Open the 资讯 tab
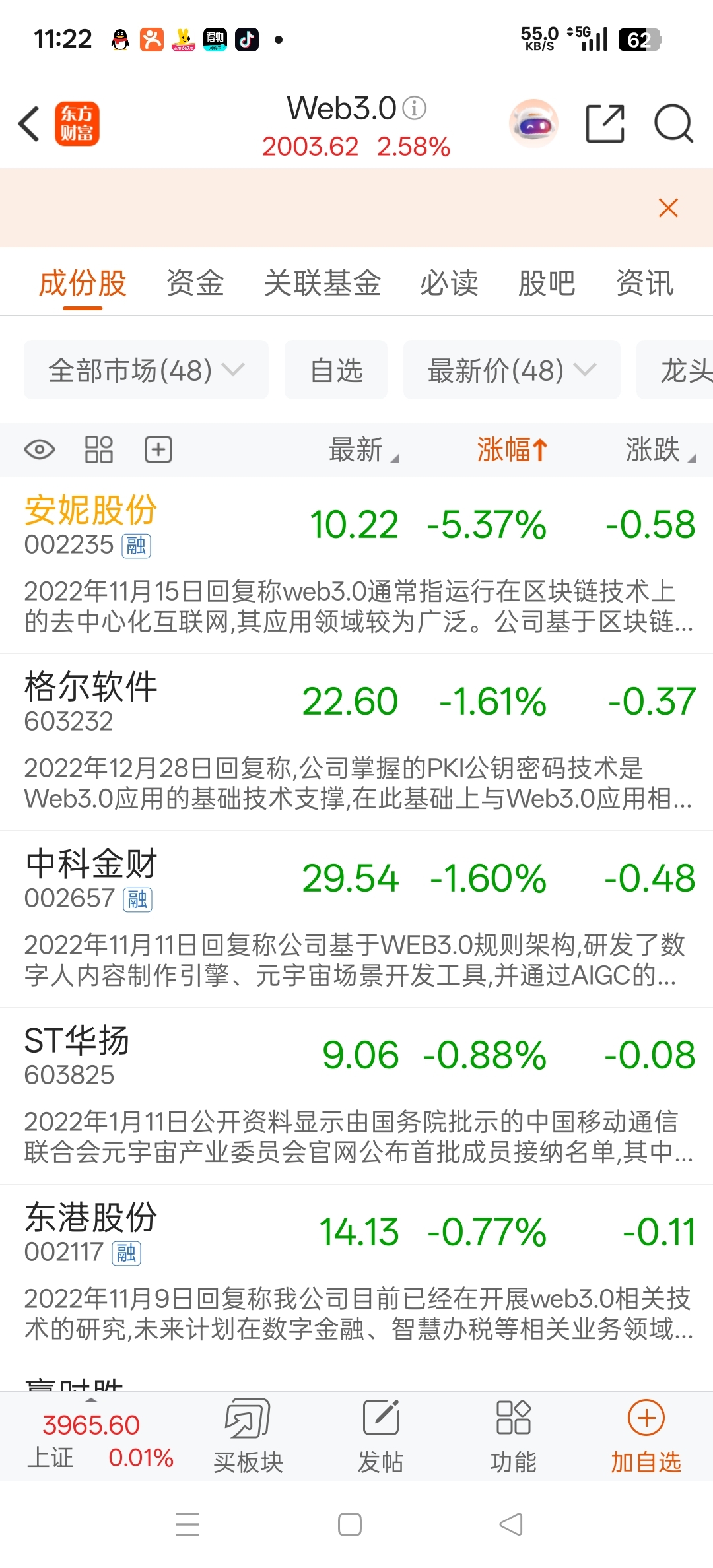Viewport: 713px width, 1568px height. click(644, 284)
